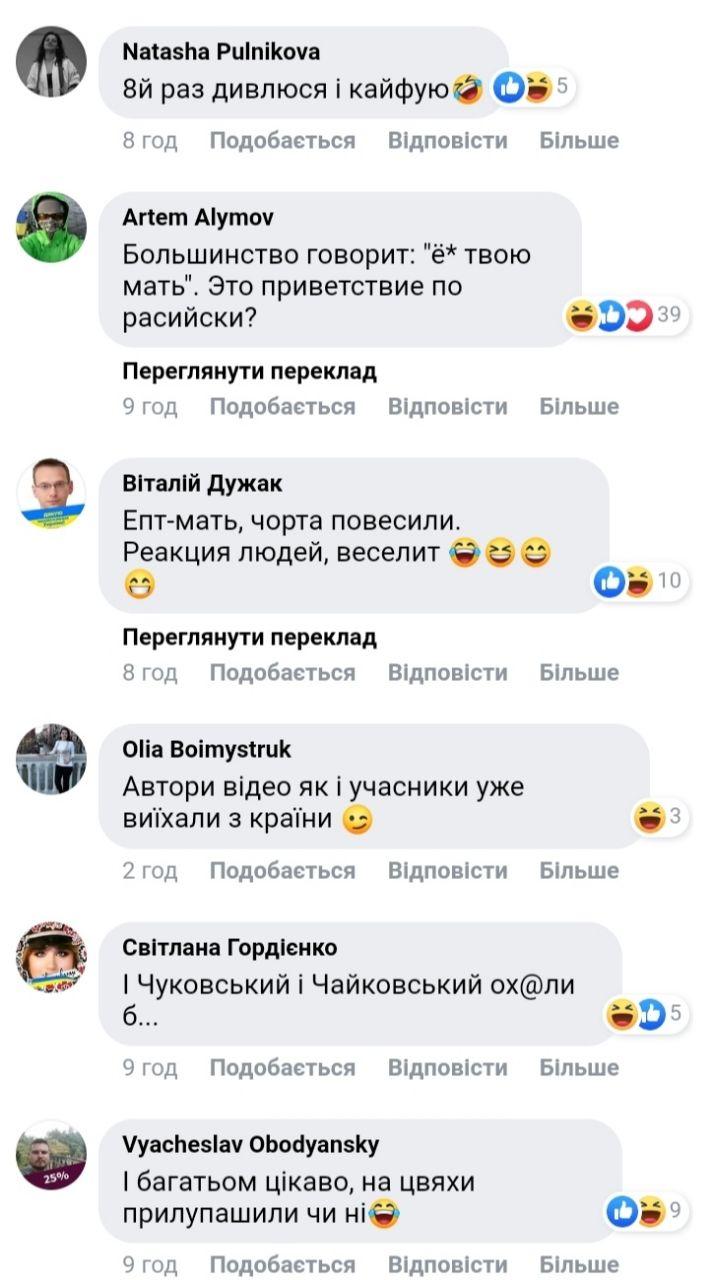The height and width of the screenshot is (1280, 709).
Task: Like Віталій Дужак's comment
Action: click(282, 673)
